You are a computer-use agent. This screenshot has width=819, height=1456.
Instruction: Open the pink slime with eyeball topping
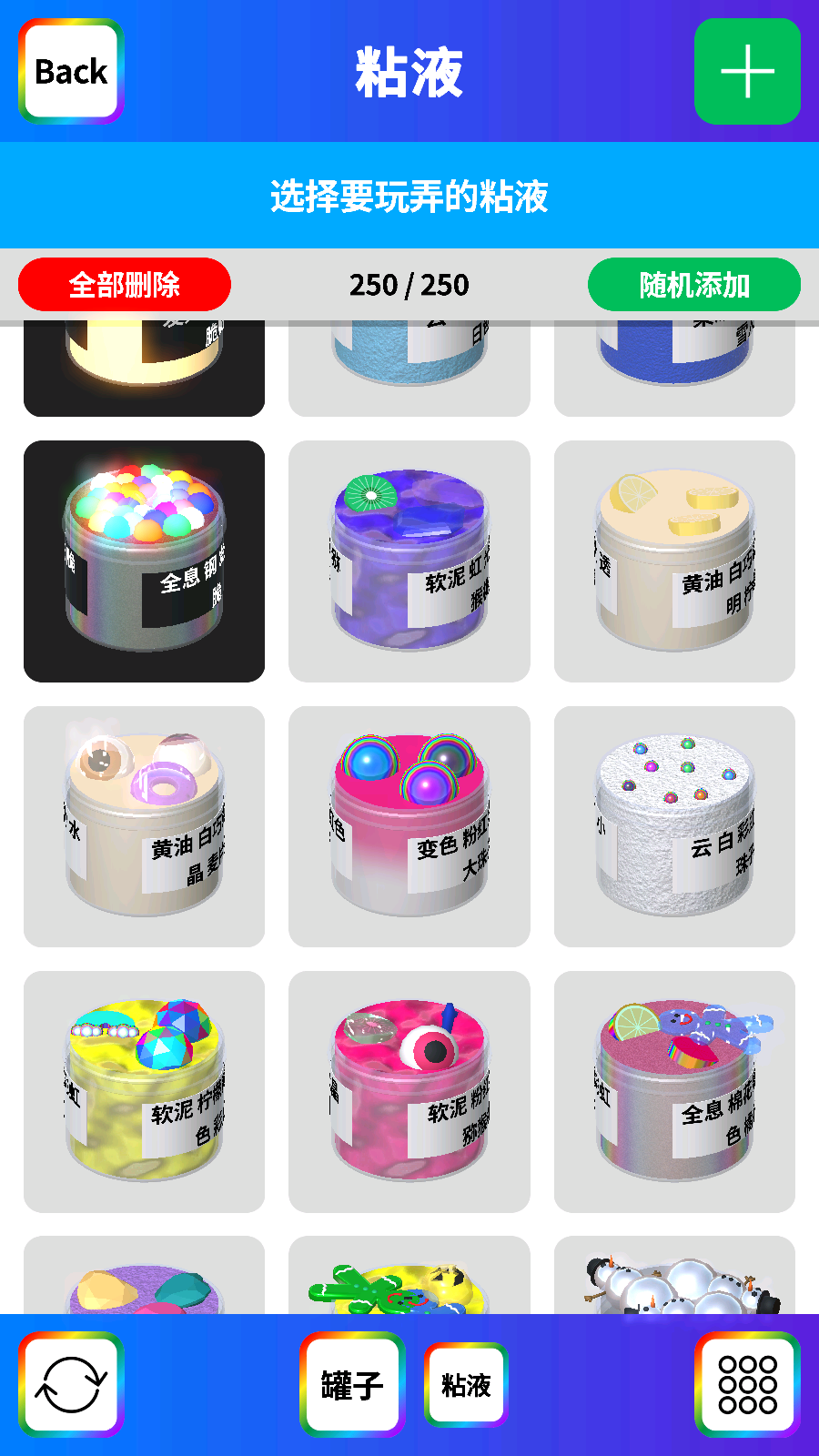(409, 1091)
